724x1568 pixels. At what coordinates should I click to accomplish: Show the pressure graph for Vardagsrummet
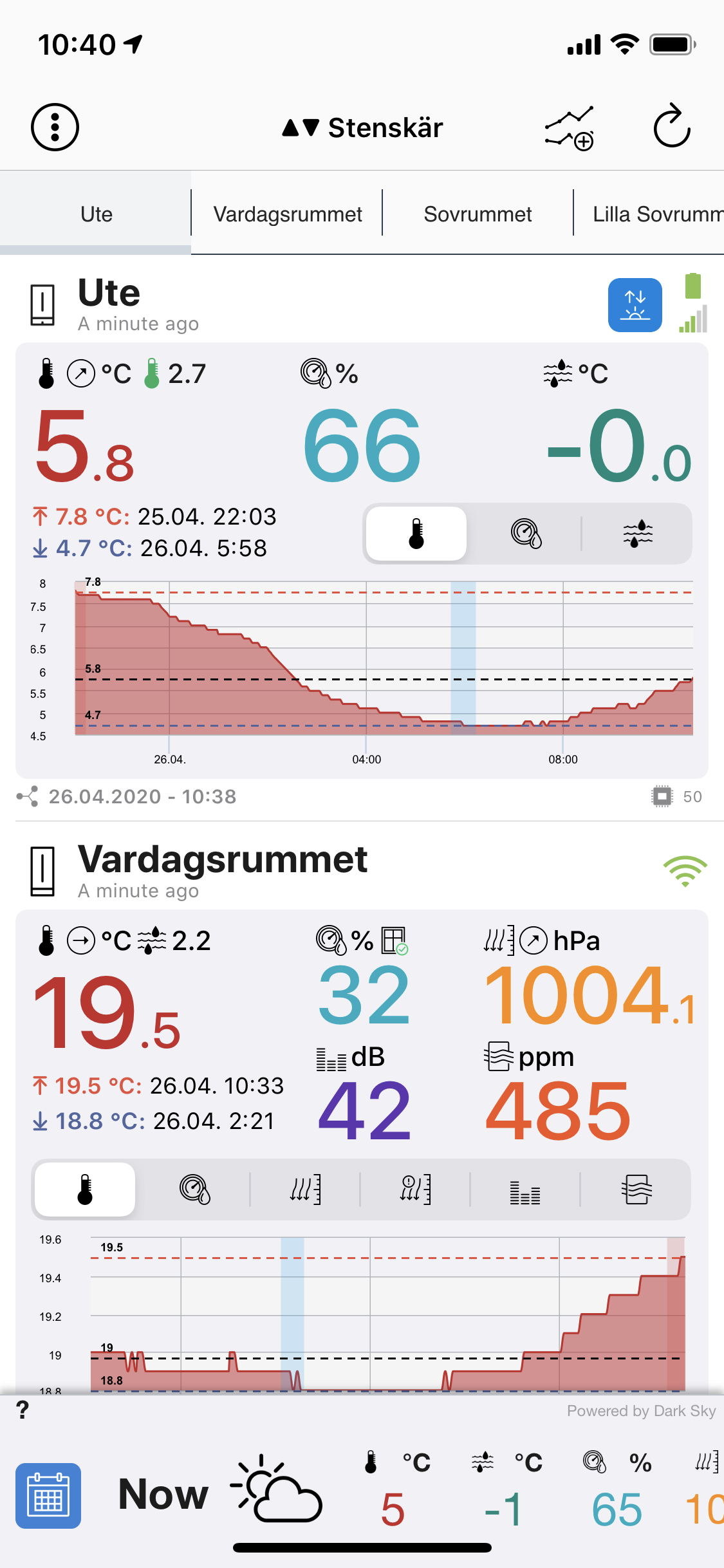(x=305, y=1189)
